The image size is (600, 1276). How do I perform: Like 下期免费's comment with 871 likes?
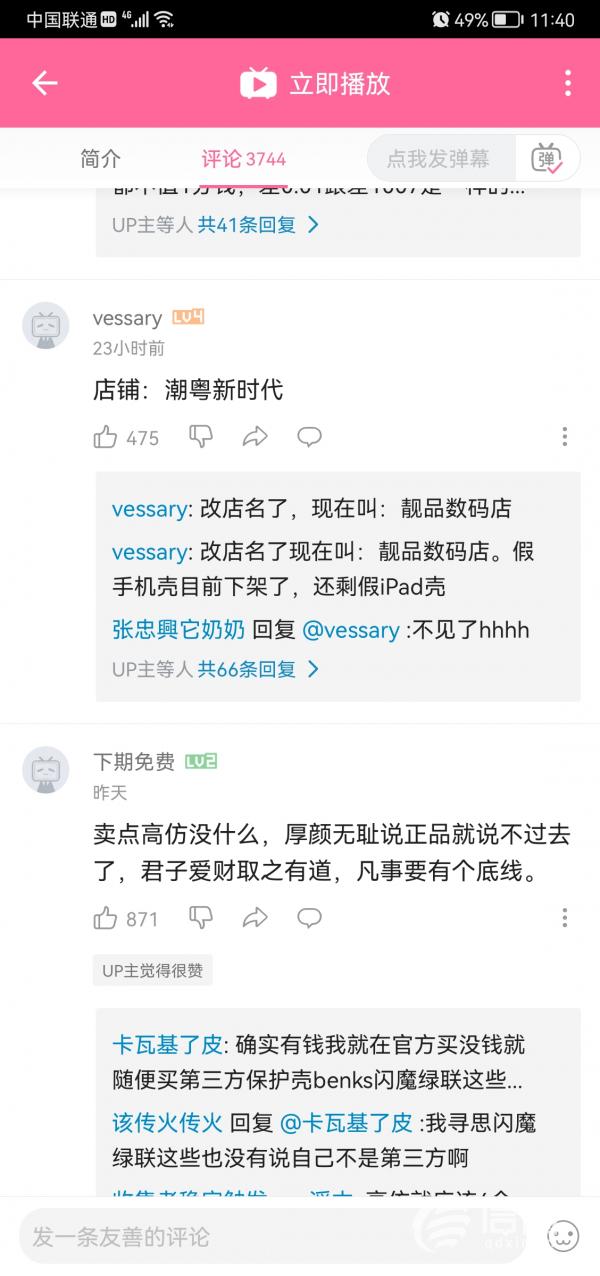click(x=106, y=918)
